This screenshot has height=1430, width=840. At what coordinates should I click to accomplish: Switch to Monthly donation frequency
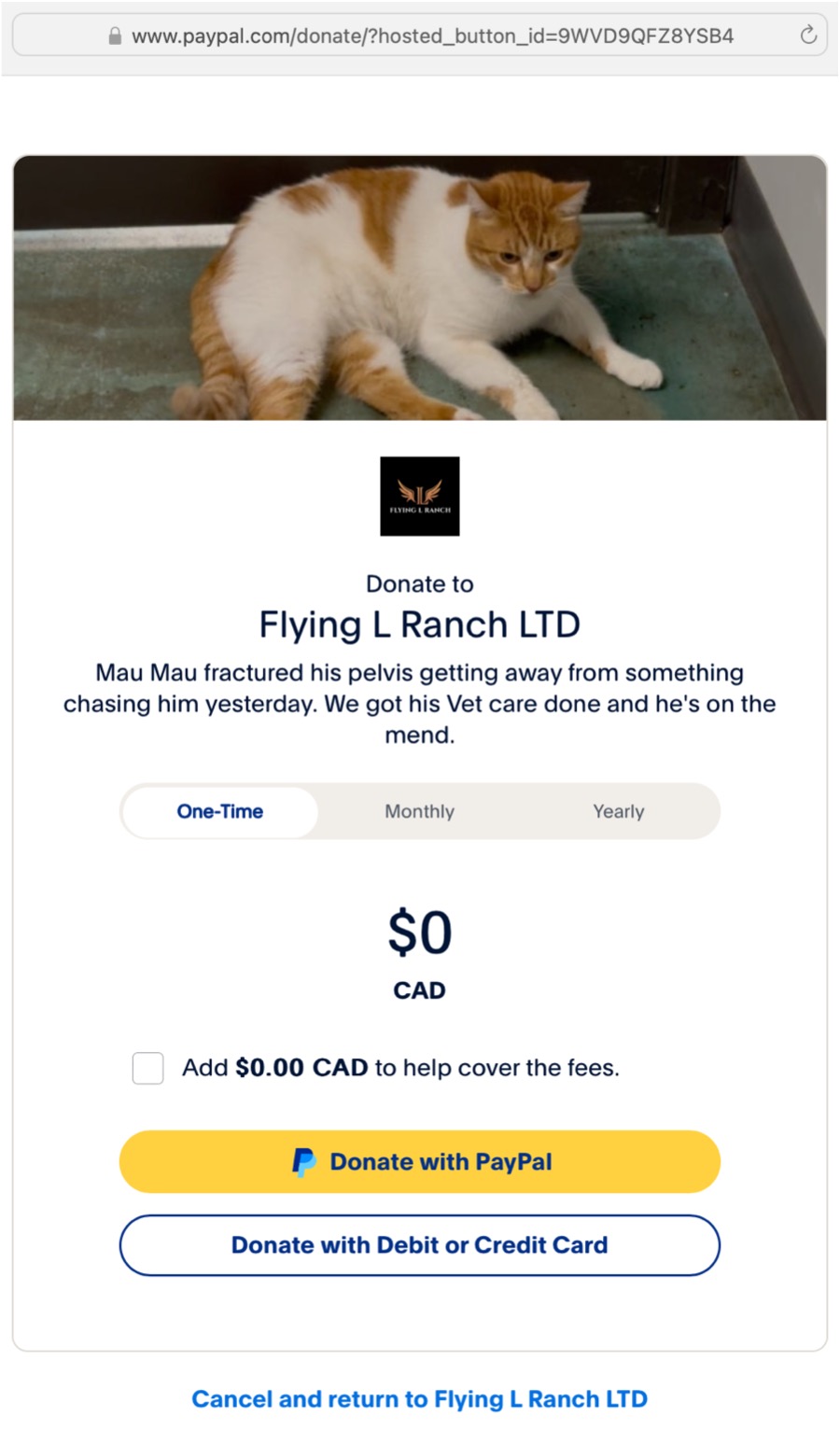[420, 811]
